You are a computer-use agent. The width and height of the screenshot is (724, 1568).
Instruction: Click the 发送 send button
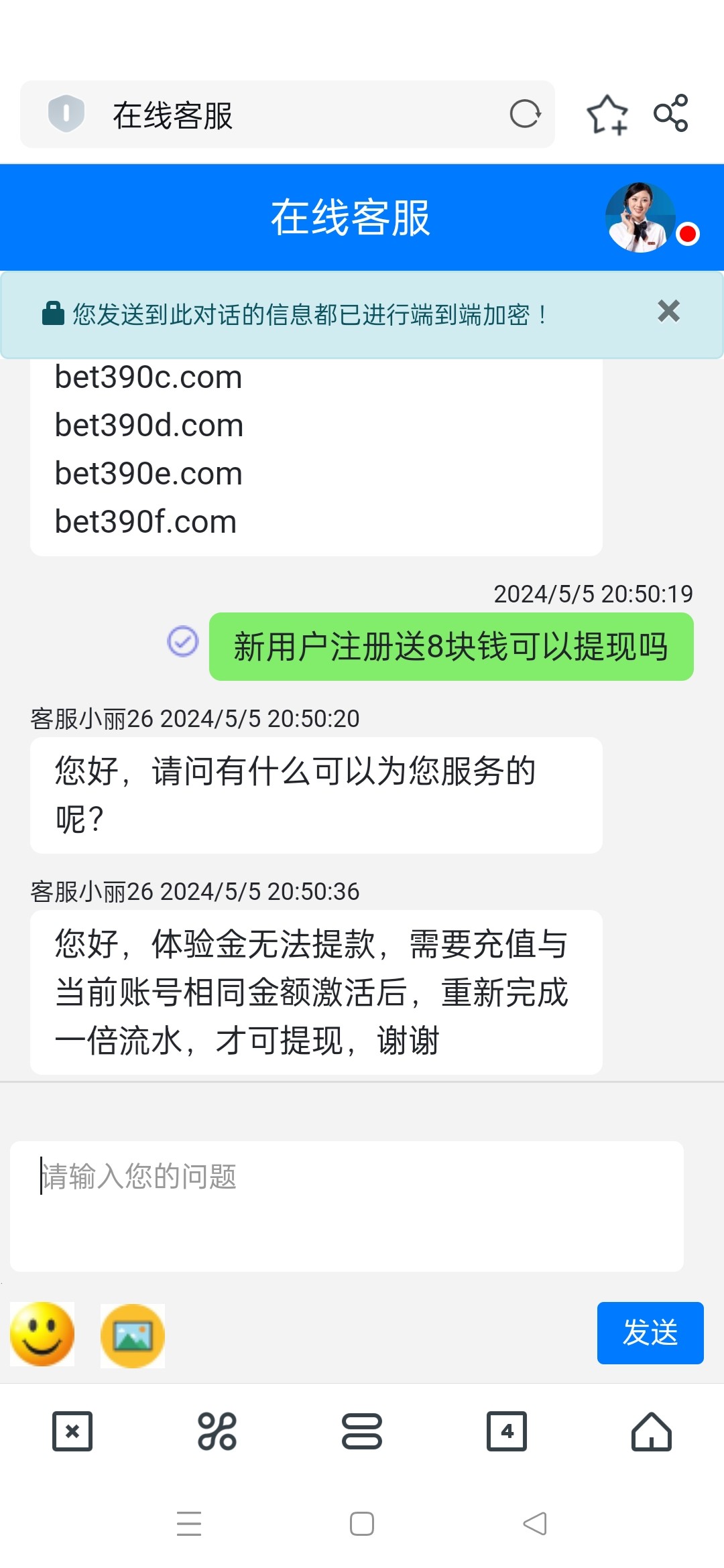tap(650, 1333)
